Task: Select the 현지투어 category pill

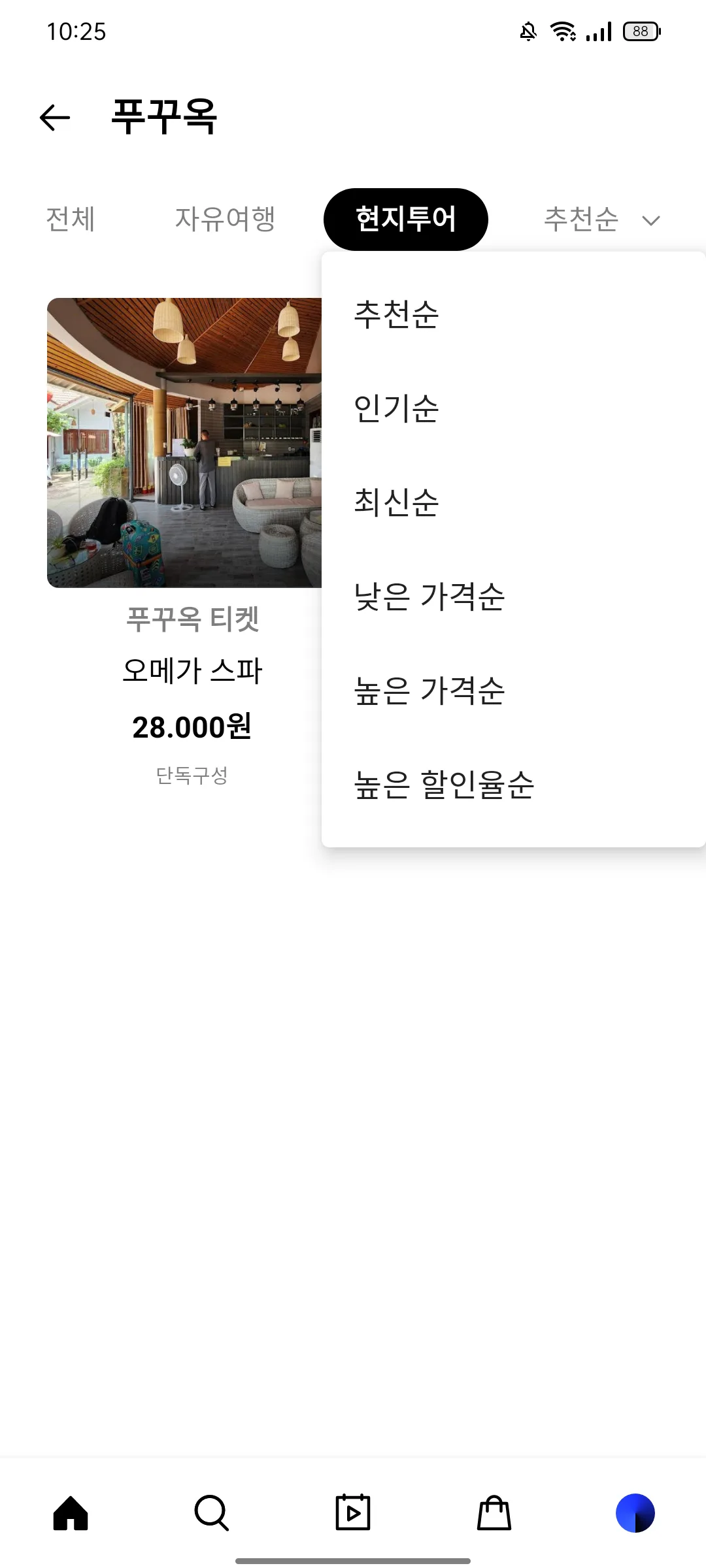Action: click(x=406, y=219)
